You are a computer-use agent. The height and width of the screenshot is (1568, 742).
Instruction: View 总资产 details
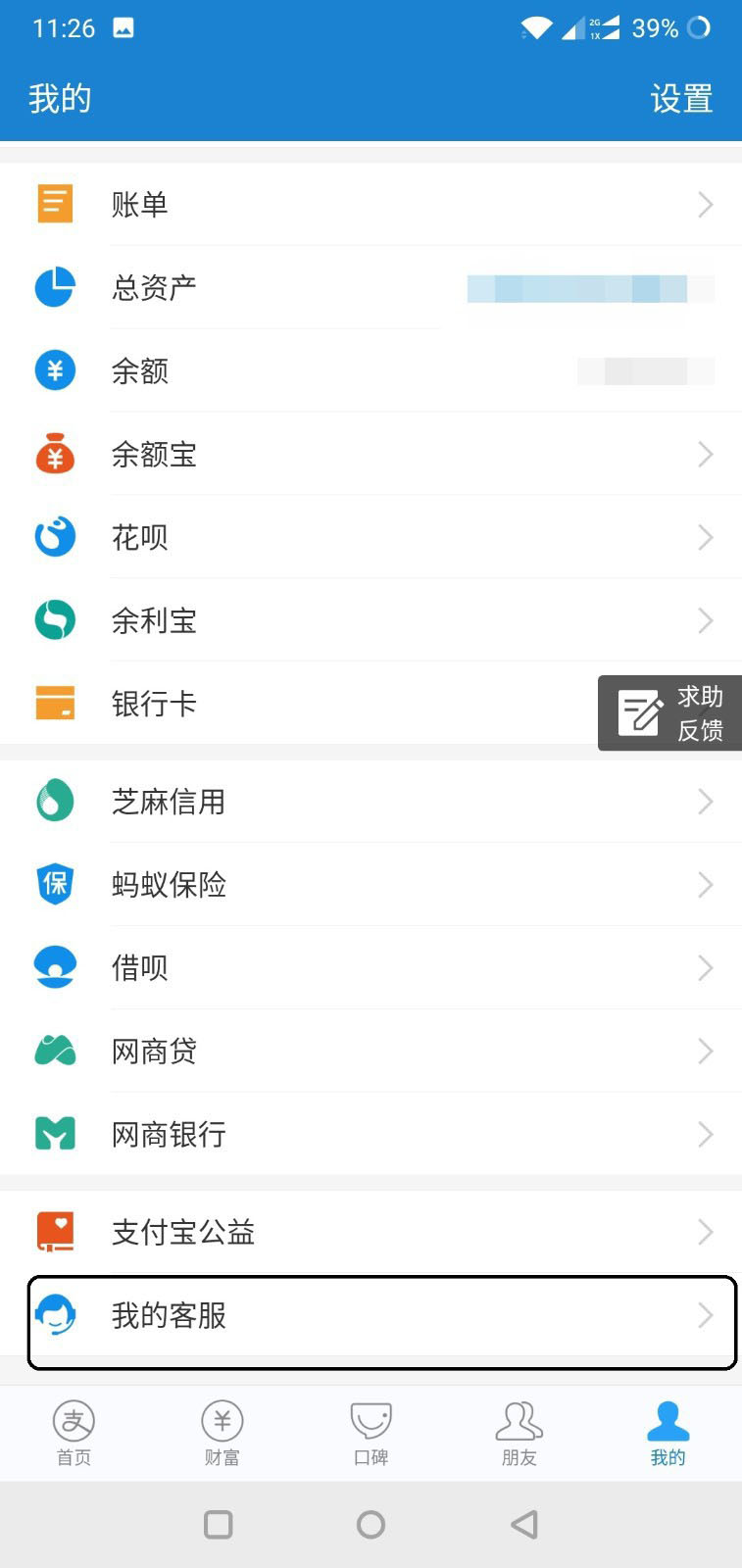[371, 288]
